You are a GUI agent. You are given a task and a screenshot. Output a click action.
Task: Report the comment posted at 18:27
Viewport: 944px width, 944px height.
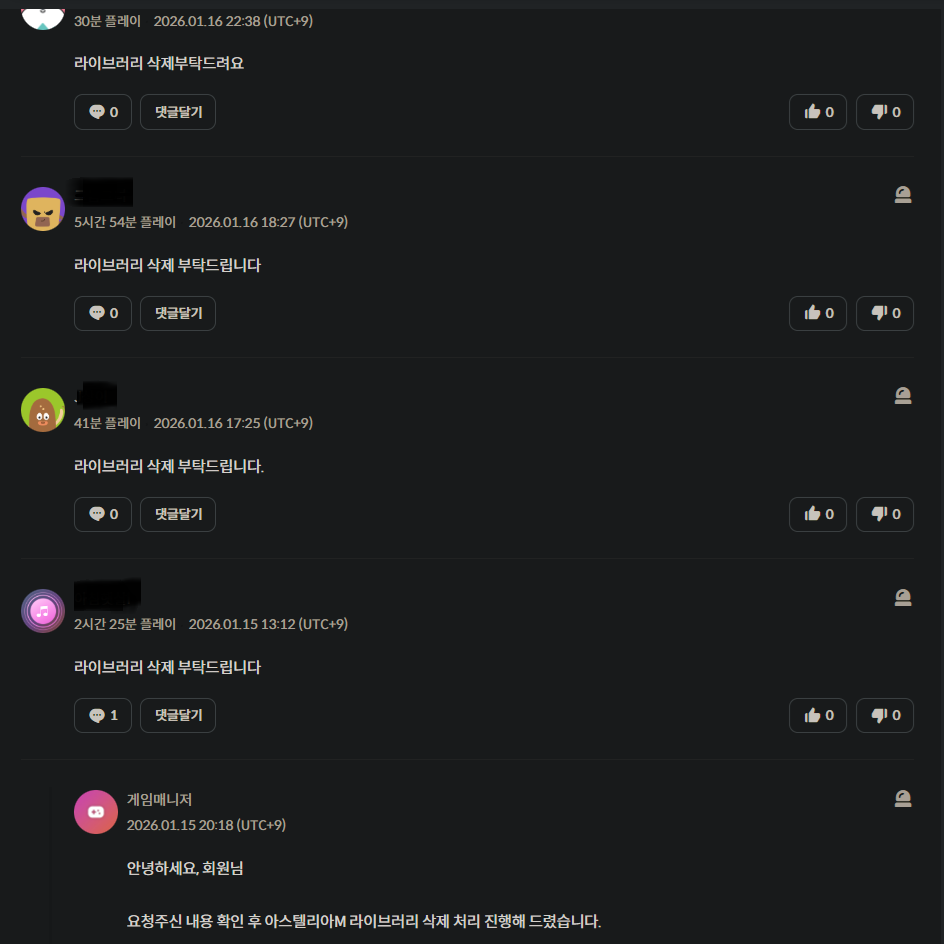tap(903, 195)
